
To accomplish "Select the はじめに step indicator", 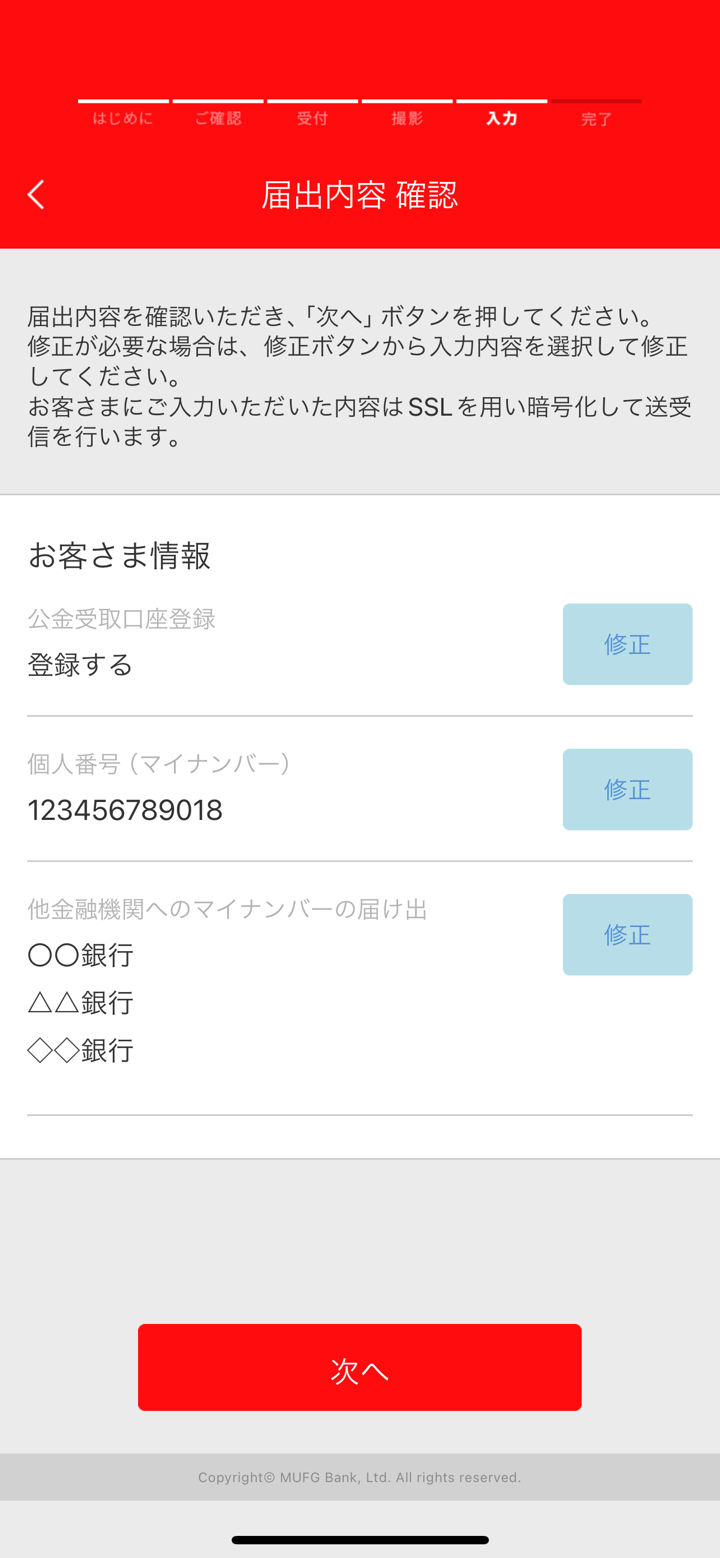I will click(123, 118).
